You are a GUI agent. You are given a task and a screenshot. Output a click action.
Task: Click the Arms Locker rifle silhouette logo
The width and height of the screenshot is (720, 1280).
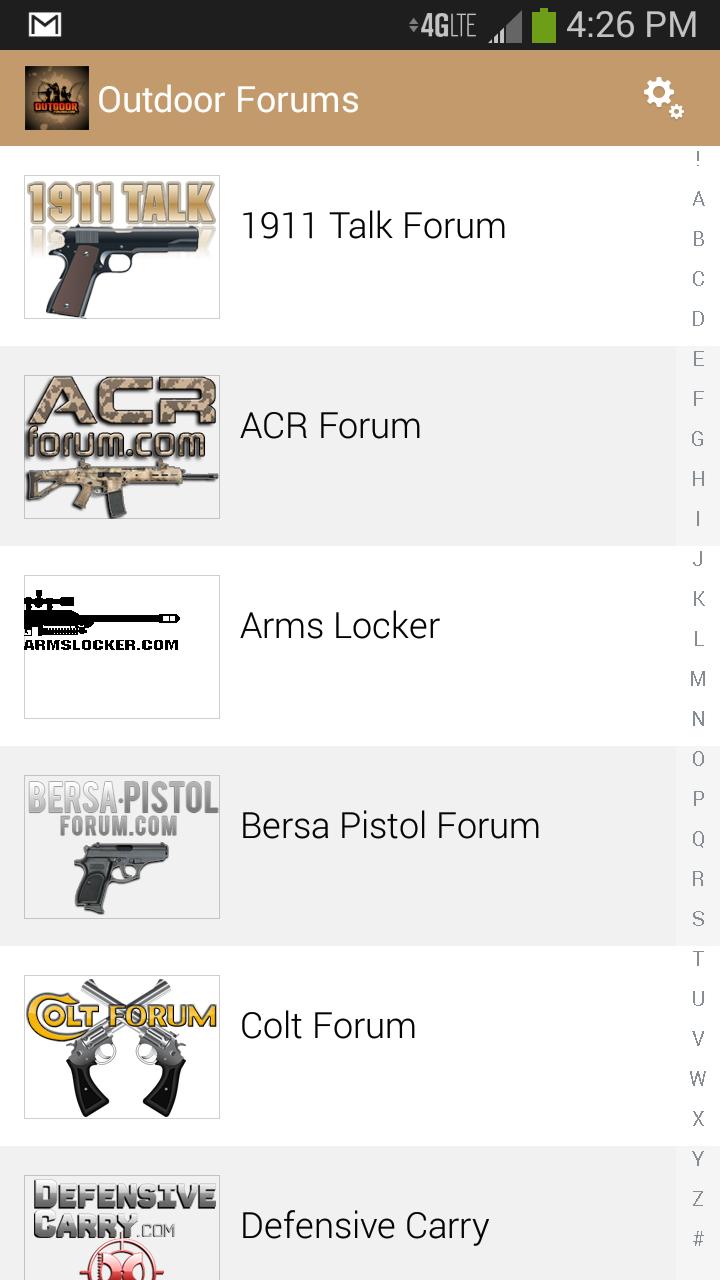(120, 646)
